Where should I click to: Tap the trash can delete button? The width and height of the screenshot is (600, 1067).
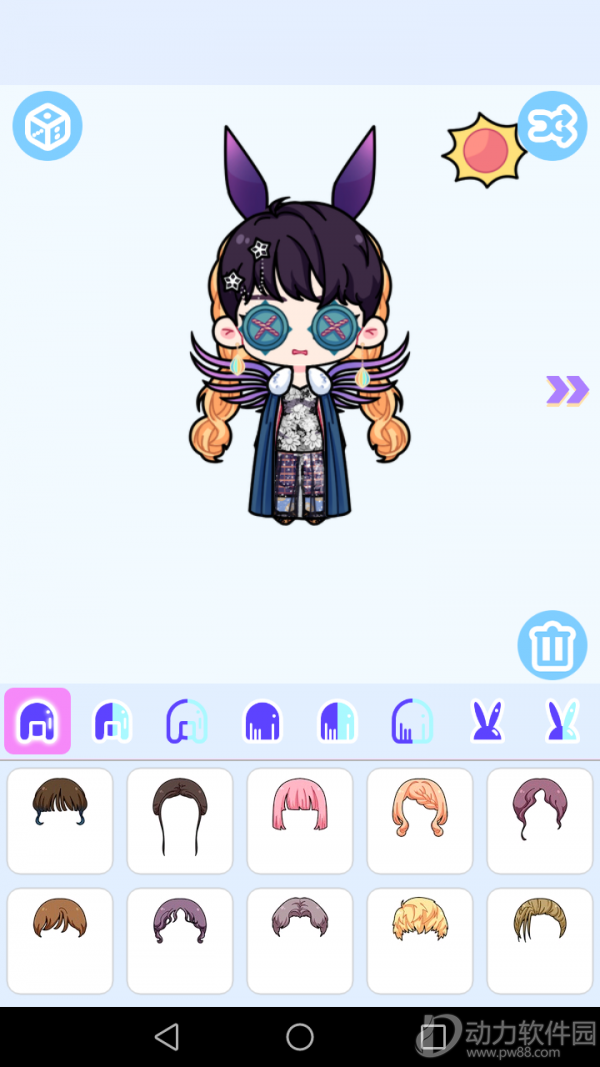(x=552, y=646)
